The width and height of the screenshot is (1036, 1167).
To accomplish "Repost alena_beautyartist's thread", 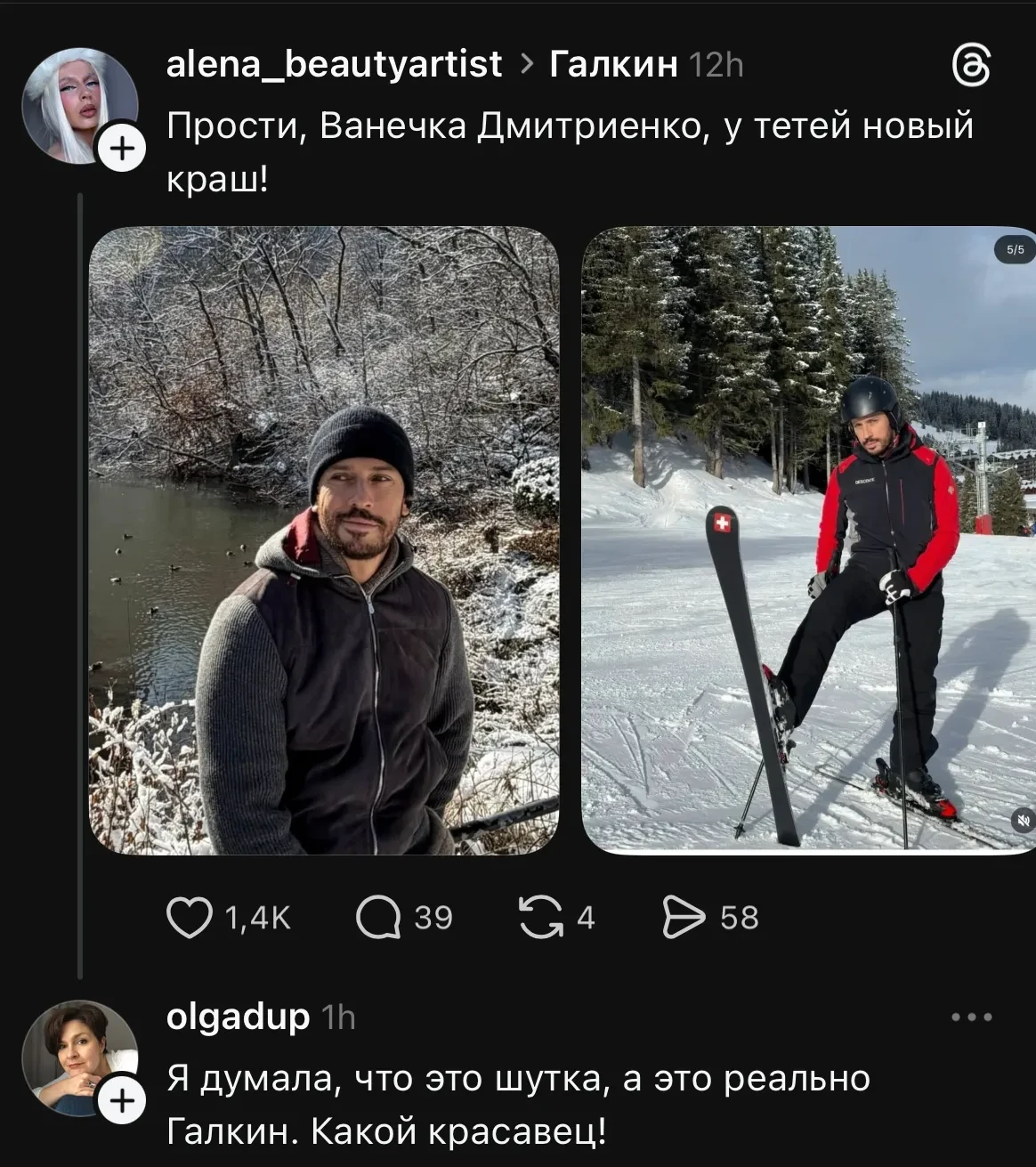I will 542,918.
